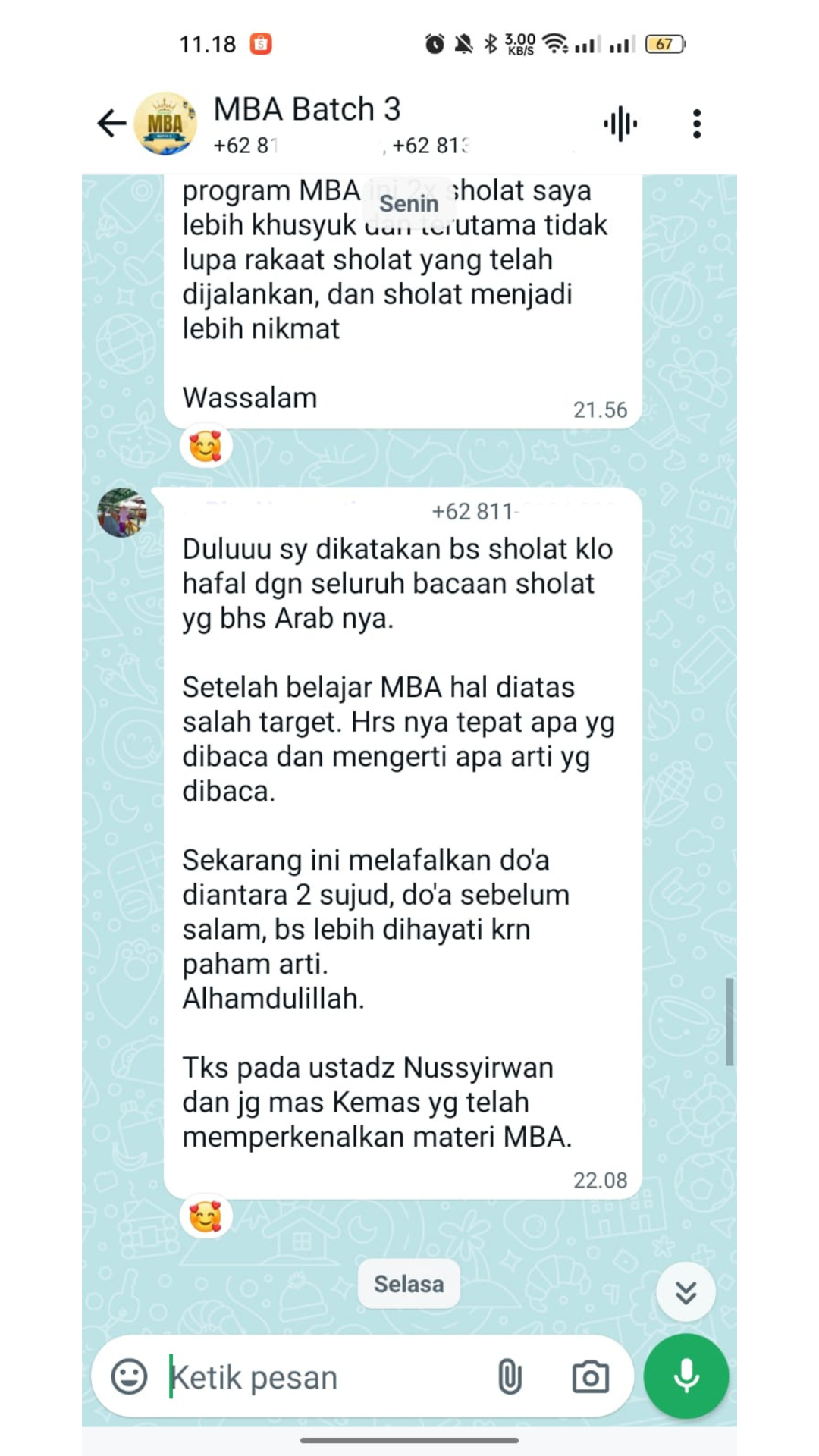Open the +62 811 sender's number
This screenshot has width=819, height=1456.
pyautogui.click(x=473, y=512)
